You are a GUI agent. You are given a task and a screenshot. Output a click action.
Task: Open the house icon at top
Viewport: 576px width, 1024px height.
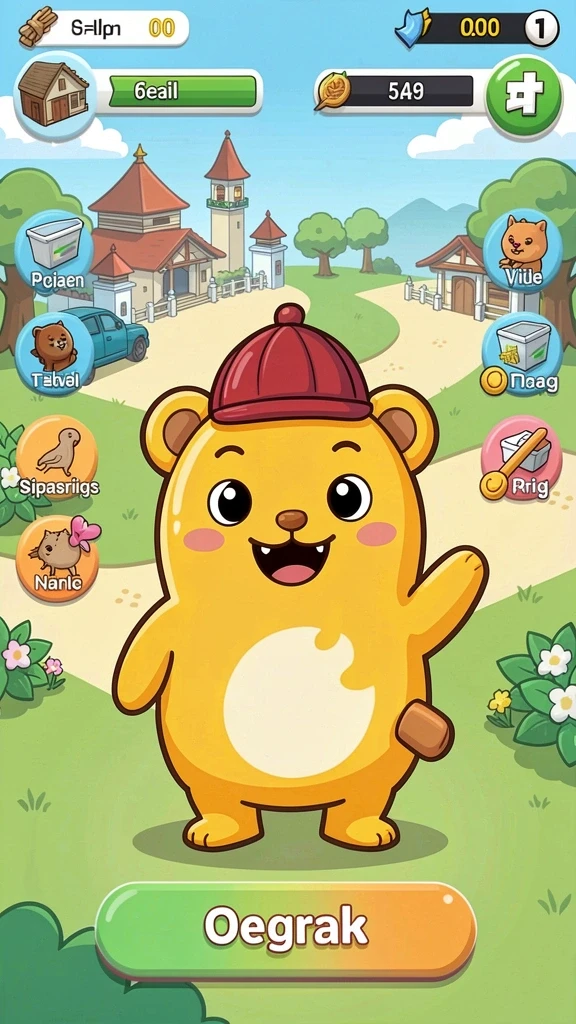pyautogui.click(x=54, y=95)
